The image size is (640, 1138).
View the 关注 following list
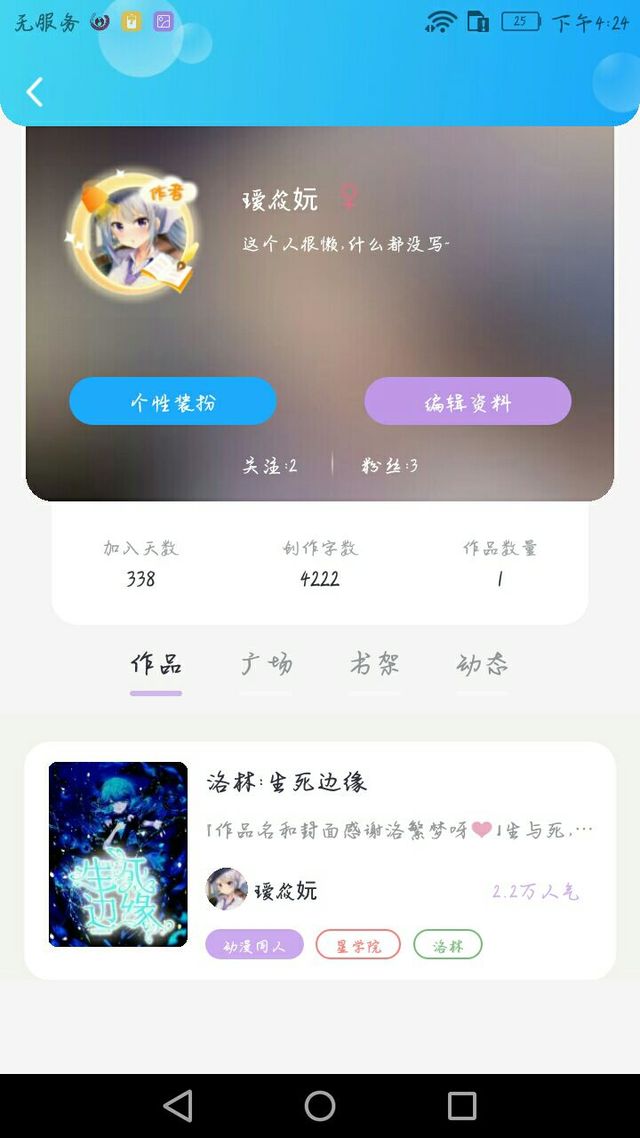(270, 465)
